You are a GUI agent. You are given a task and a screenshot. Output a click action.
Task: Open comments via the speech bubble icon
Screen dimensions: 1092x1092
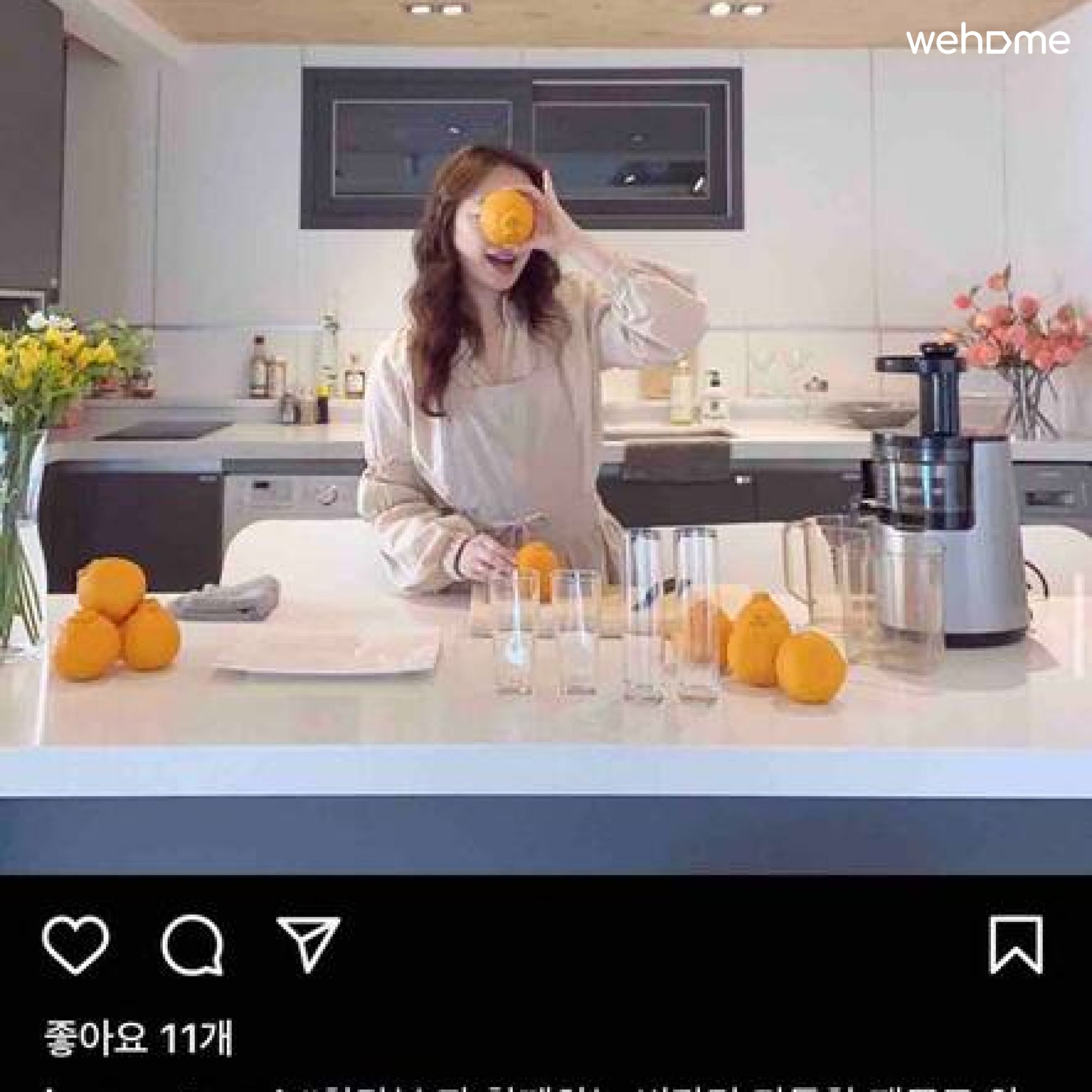[192, 945]
